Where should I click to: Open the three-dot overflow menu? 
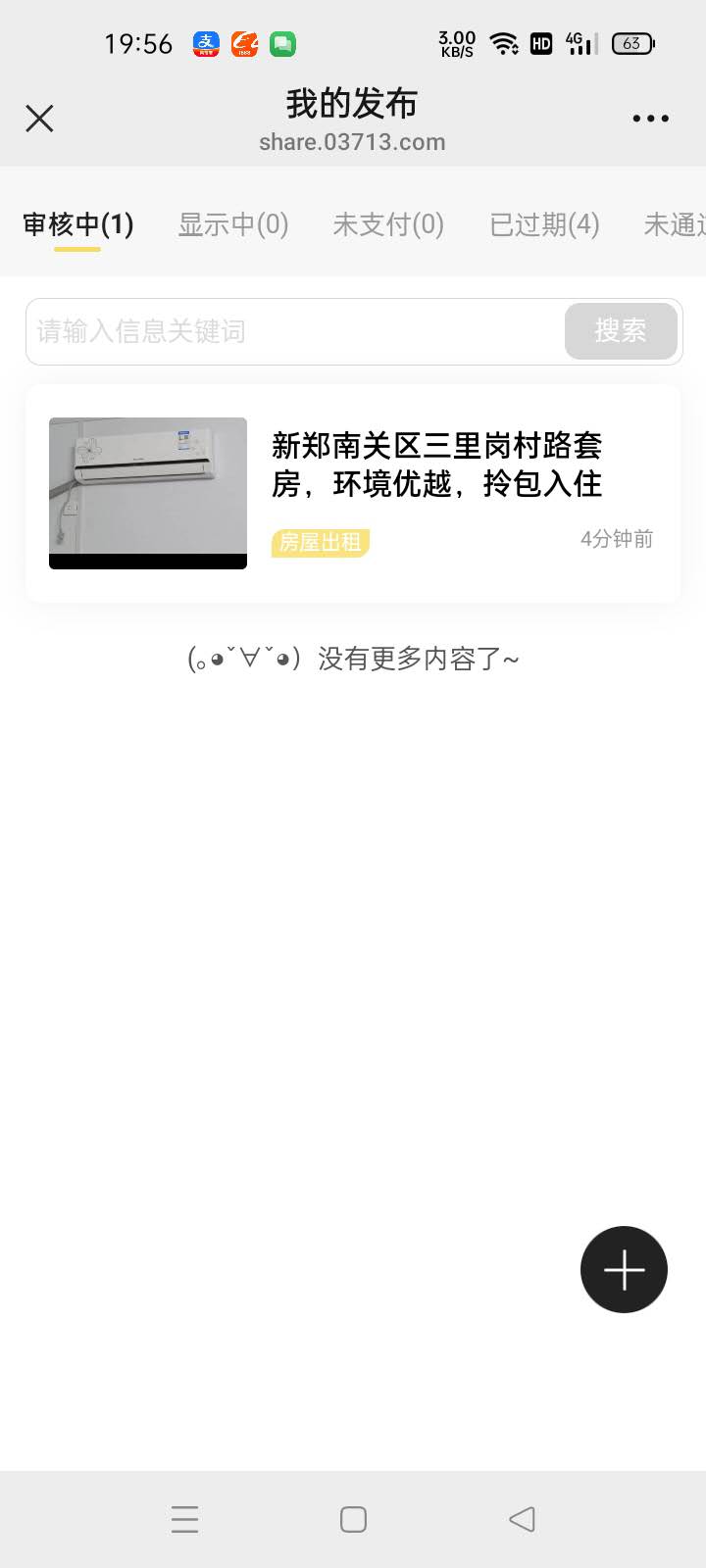(650, 119)
